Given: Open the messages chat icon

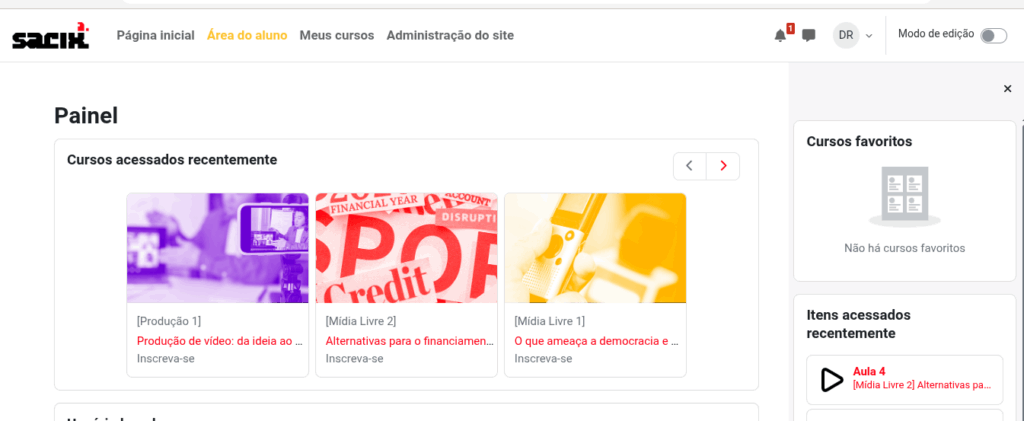Looking at the screenshot, I should tap(808, 36).
